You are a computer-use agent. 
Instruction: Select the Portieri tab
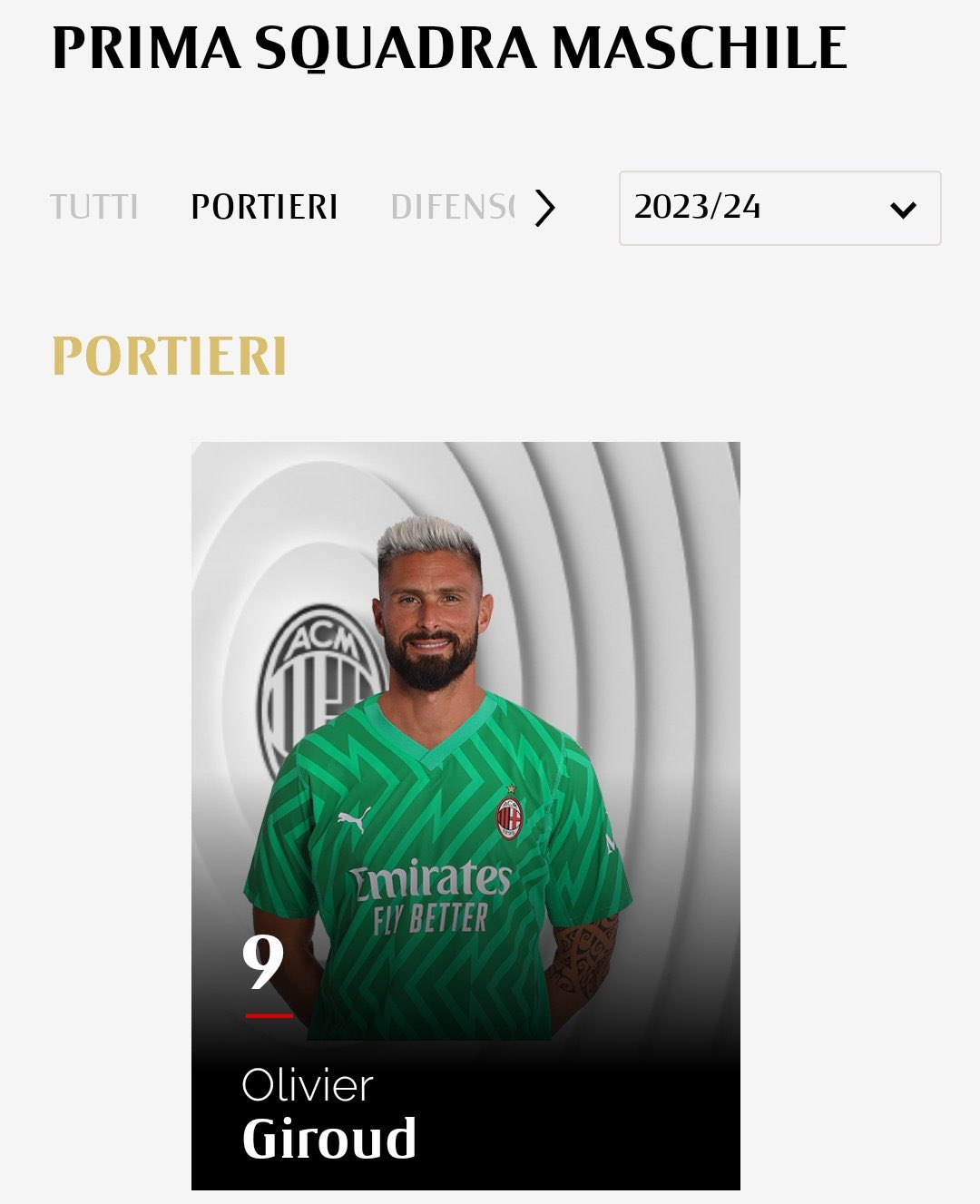coord(264,207)
